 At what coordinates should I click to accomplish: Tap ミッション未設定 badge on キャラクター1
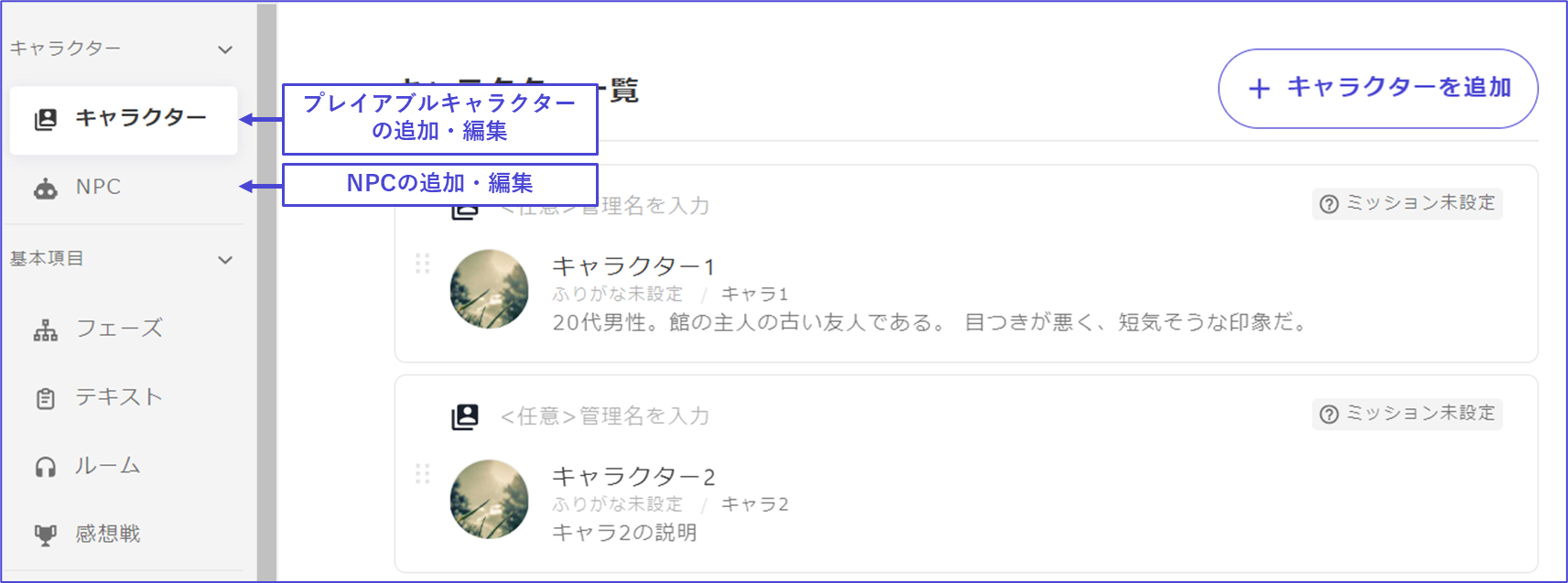click(x=1408, y=203)
